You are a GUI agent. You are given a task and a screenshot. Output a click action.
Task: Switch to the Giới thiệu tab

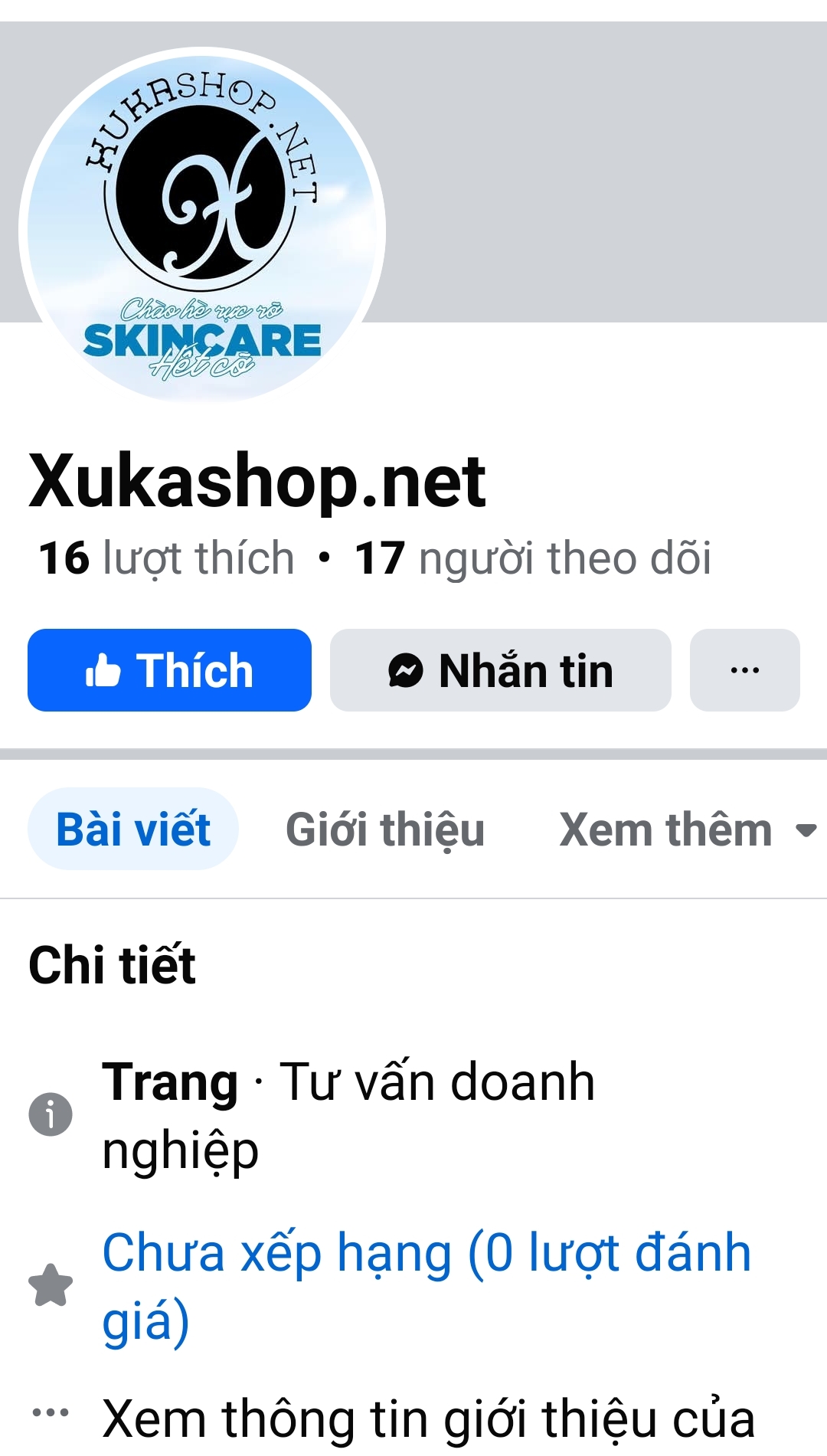click(385, 829)
